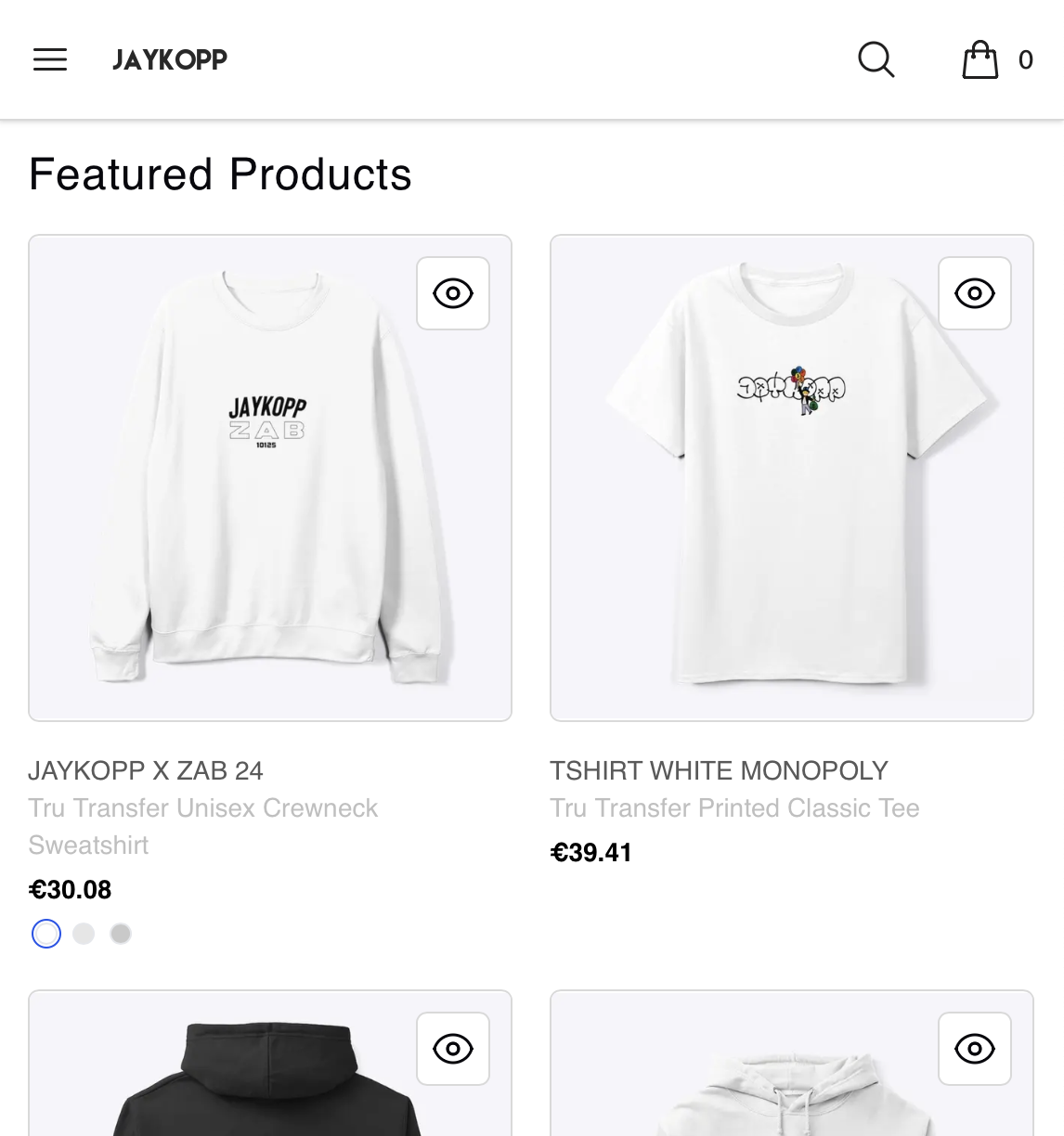Choose the light gray color option

(84, 933)
